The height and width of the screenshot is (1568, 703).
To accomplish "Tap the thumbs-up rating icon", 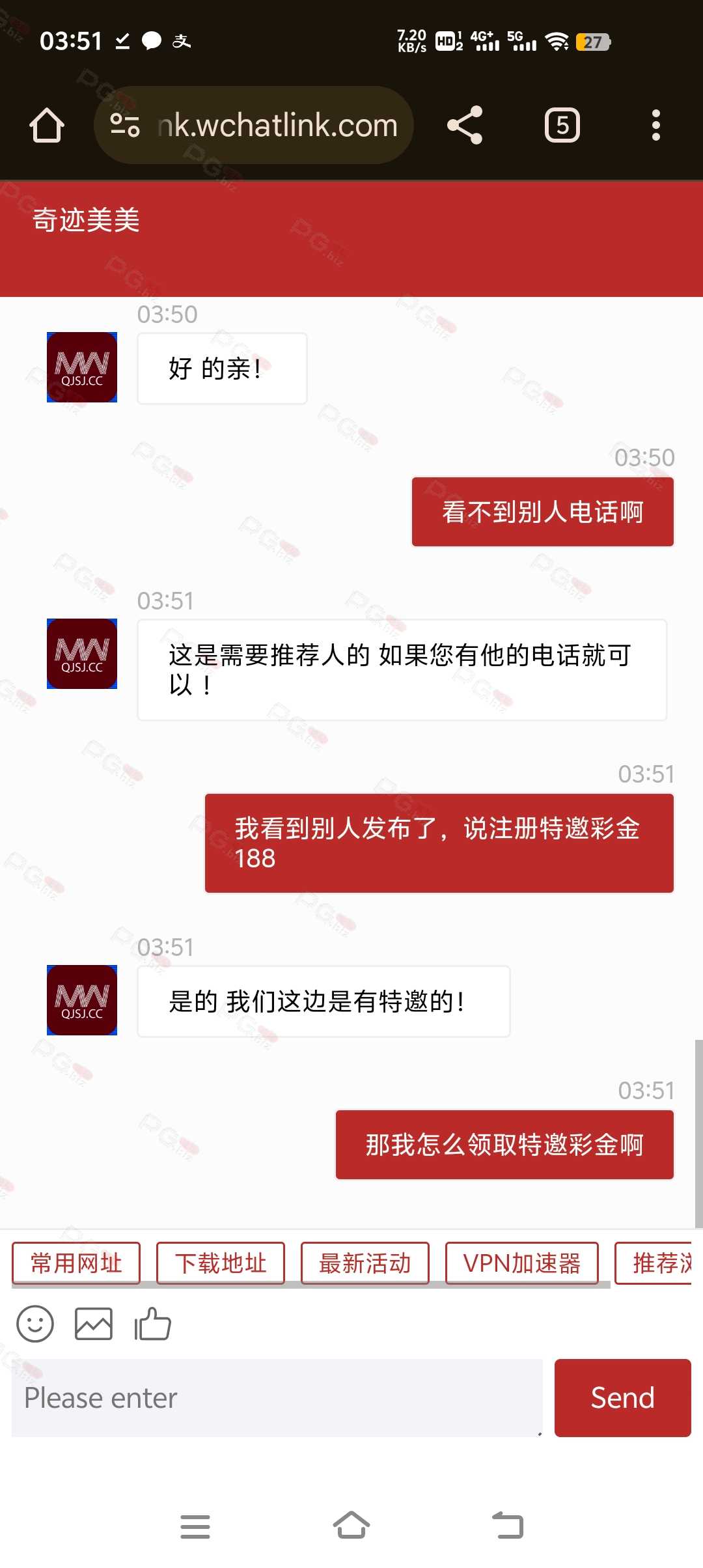I will click(152, 1324).
